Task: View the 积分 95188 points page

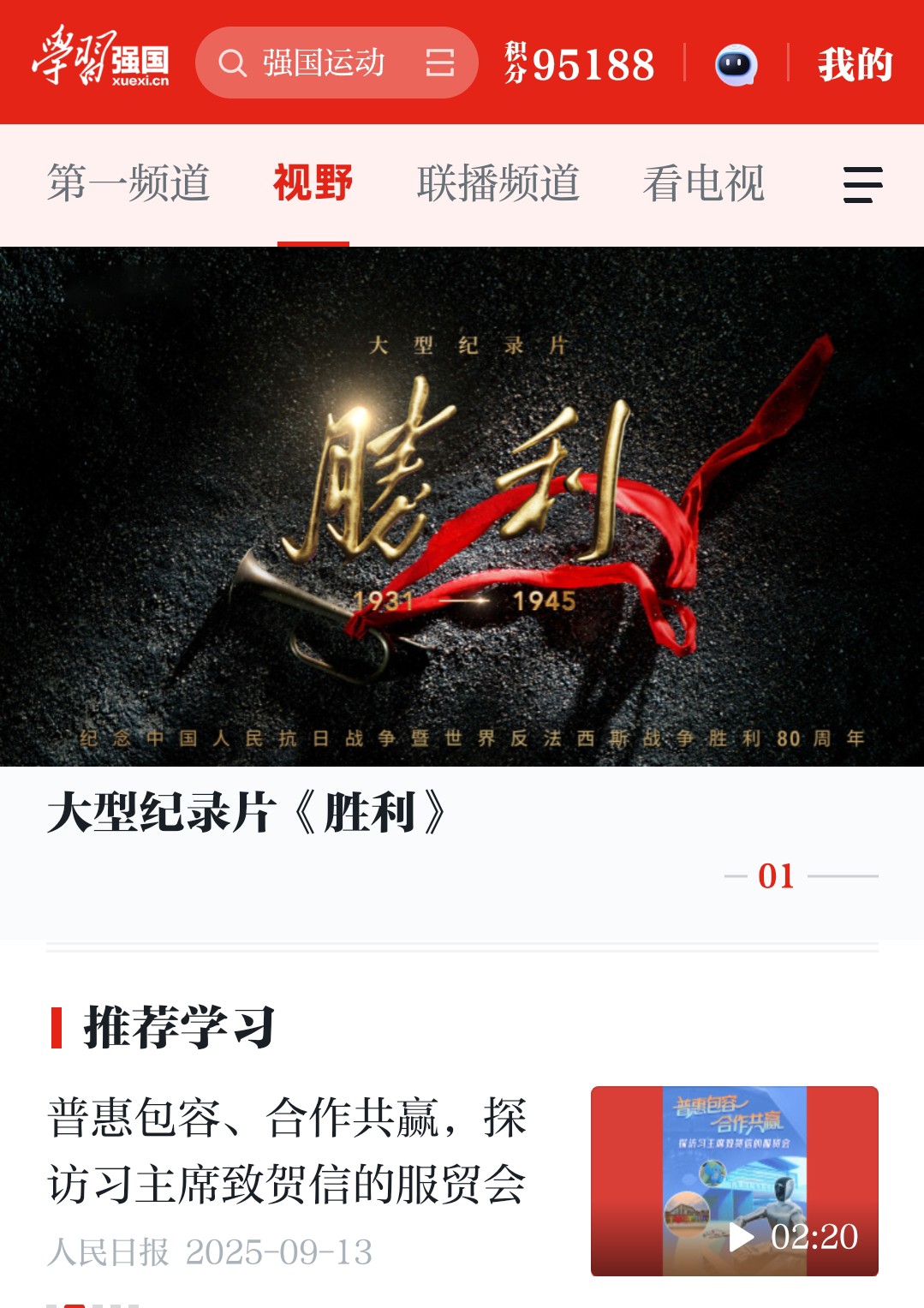Action: pyautogui.click(x=580, y=63)
